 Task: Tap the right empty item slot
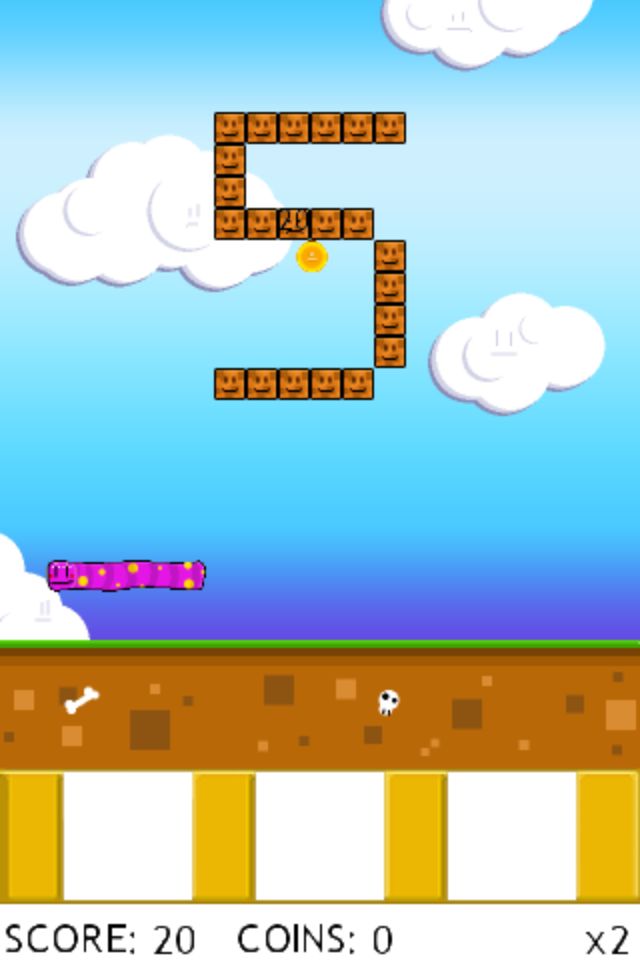click(x=511, y=835)
